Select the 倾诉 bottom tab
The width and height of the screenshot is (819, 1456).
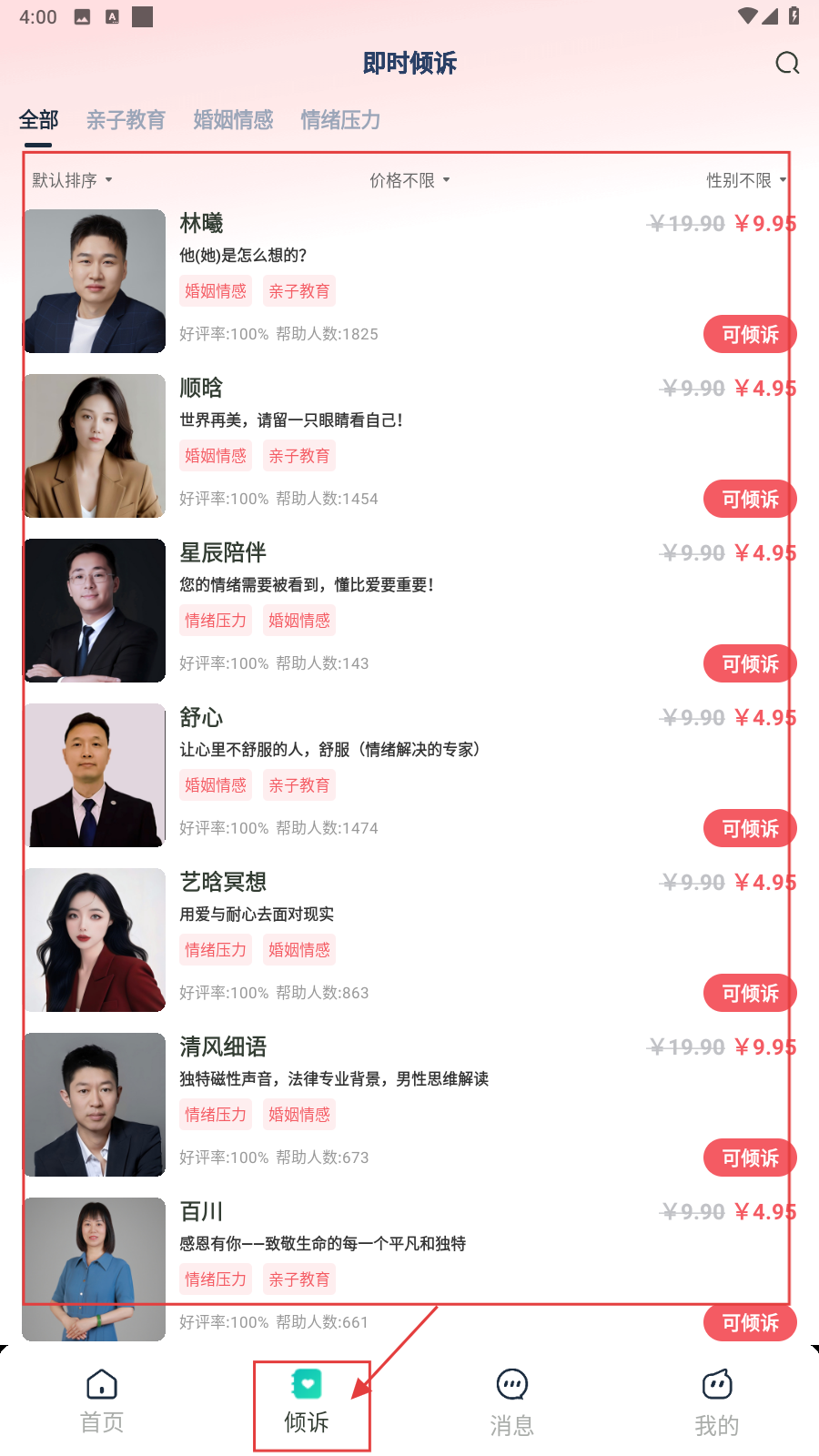coord(307,1402)
